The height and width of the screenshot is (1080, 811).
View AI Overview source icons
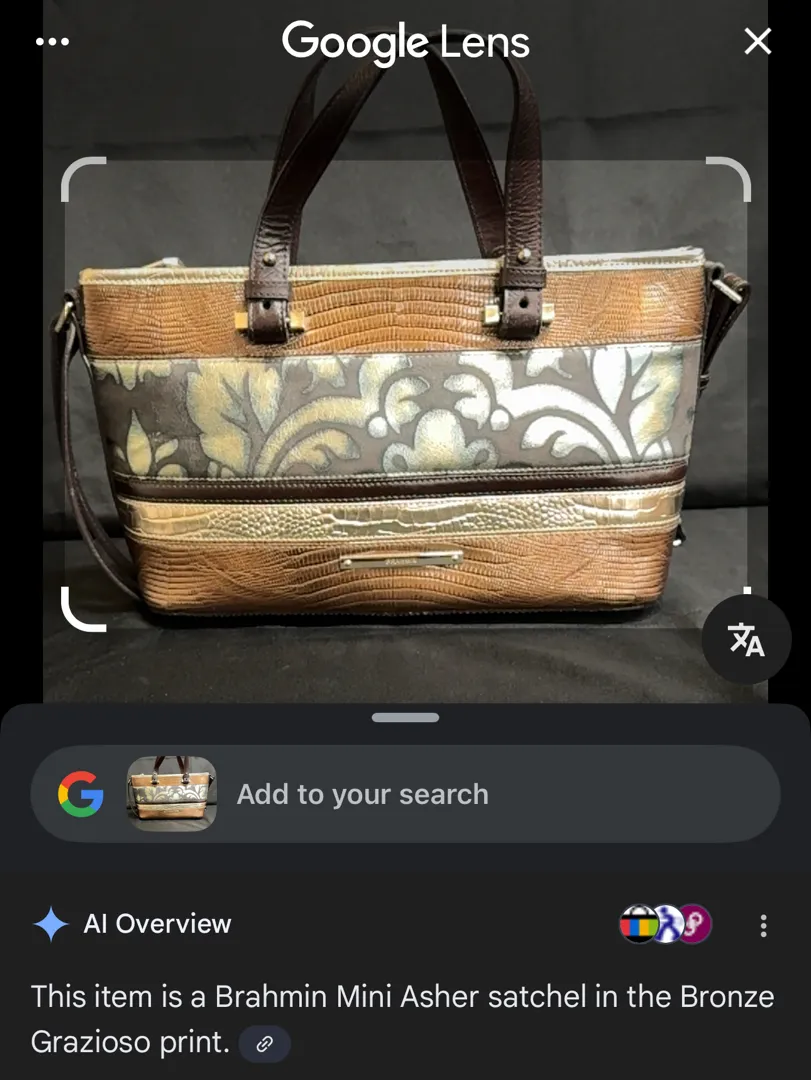coord(665,925)
